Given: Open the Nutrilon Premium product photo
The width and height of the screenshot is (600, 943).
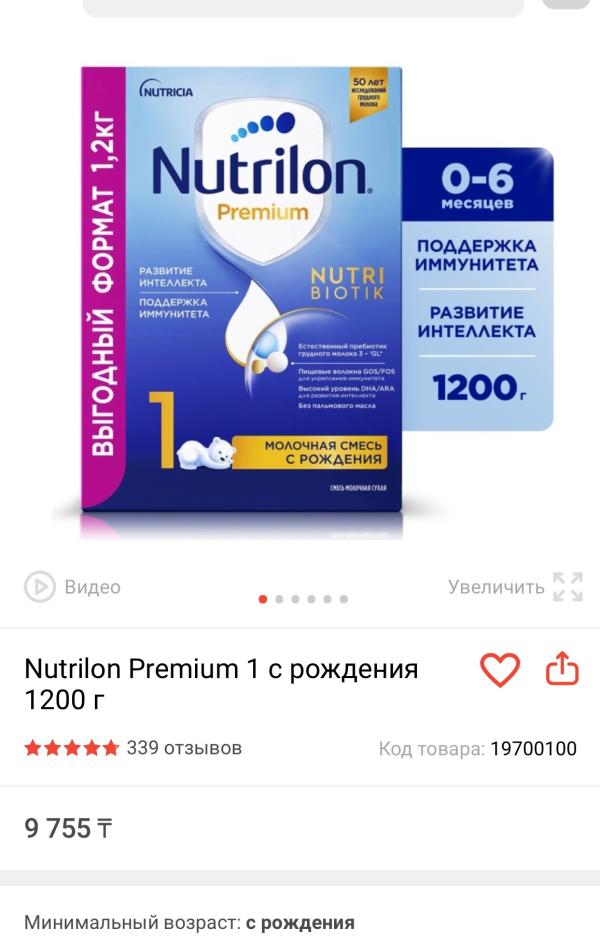Looking at the screenshot, I should (300, 300).
